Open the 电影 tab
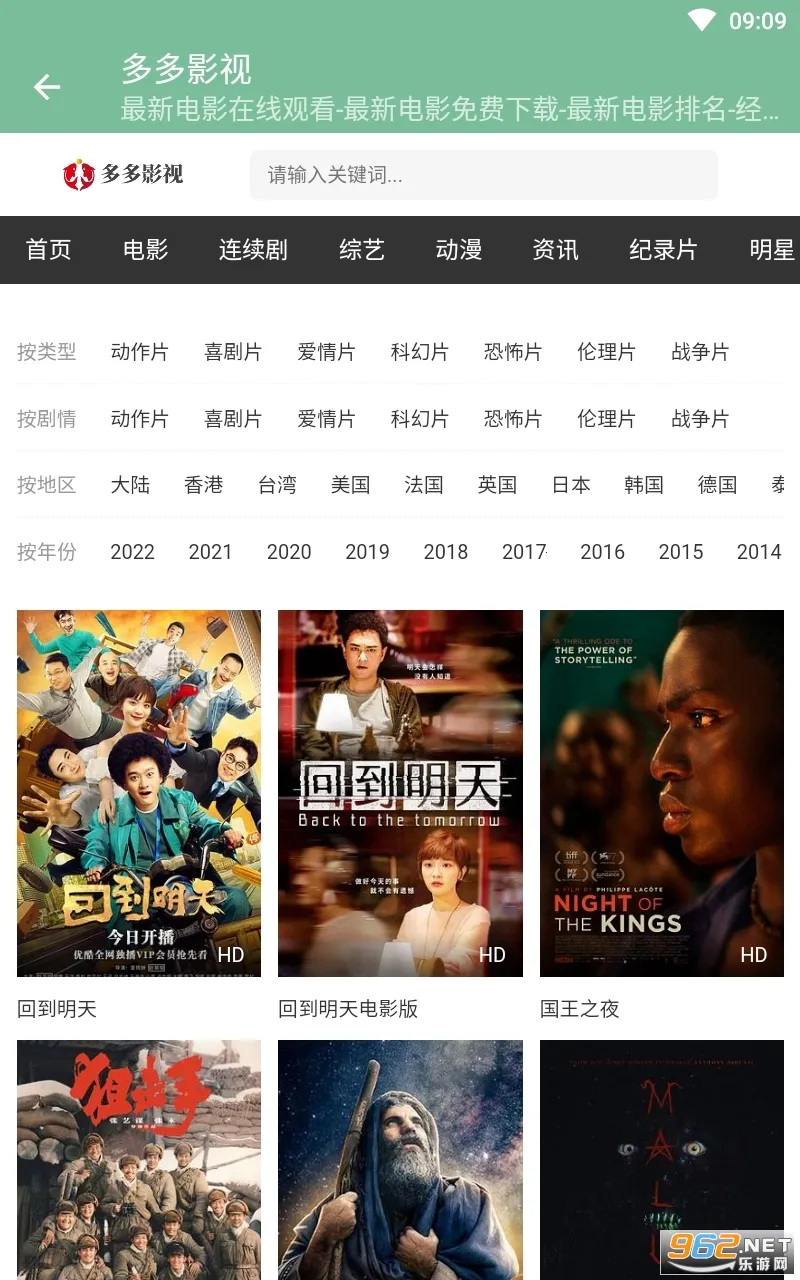 (146, 250)
